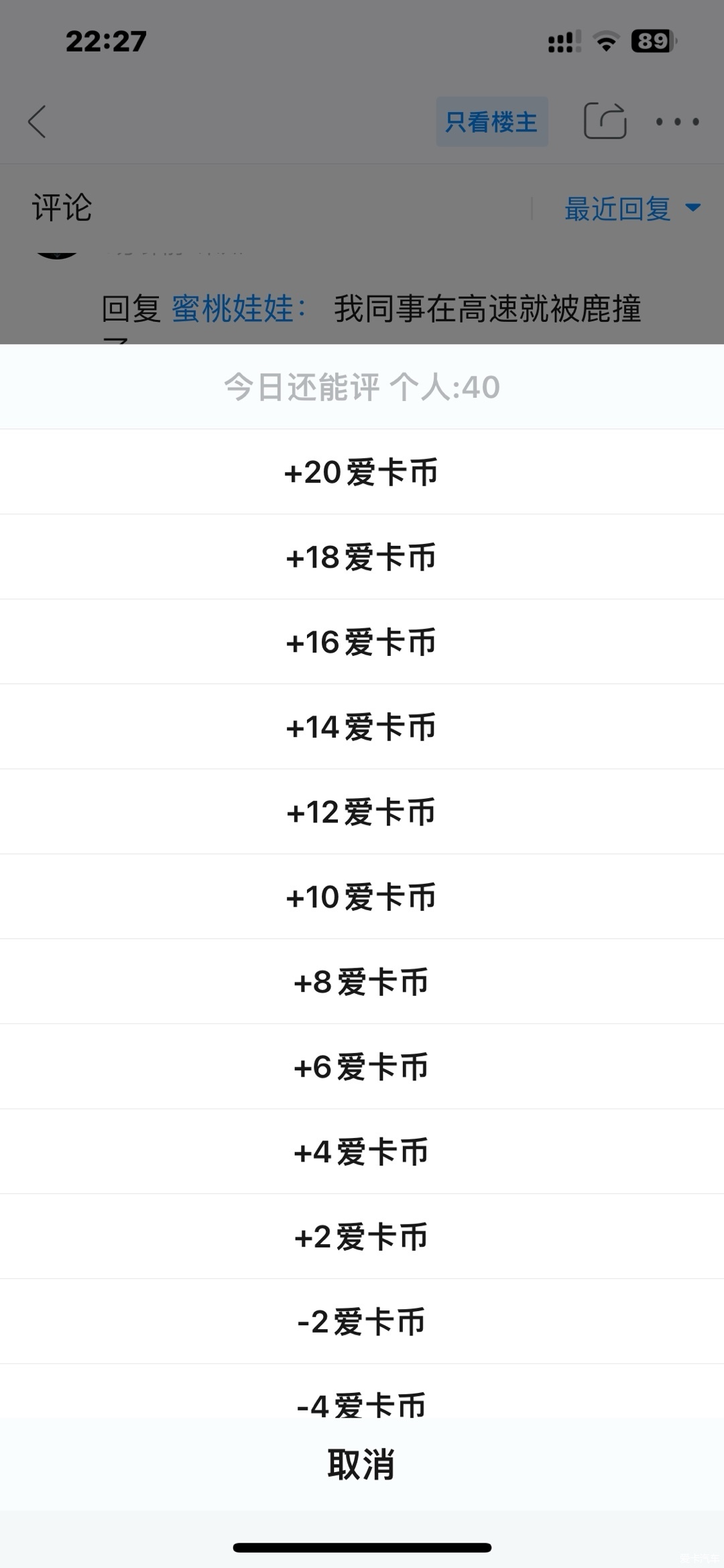This screenshot has height=1568, width=724.
Task: Deduct with -2 爱卡币 option
Action: [362, 1321]
